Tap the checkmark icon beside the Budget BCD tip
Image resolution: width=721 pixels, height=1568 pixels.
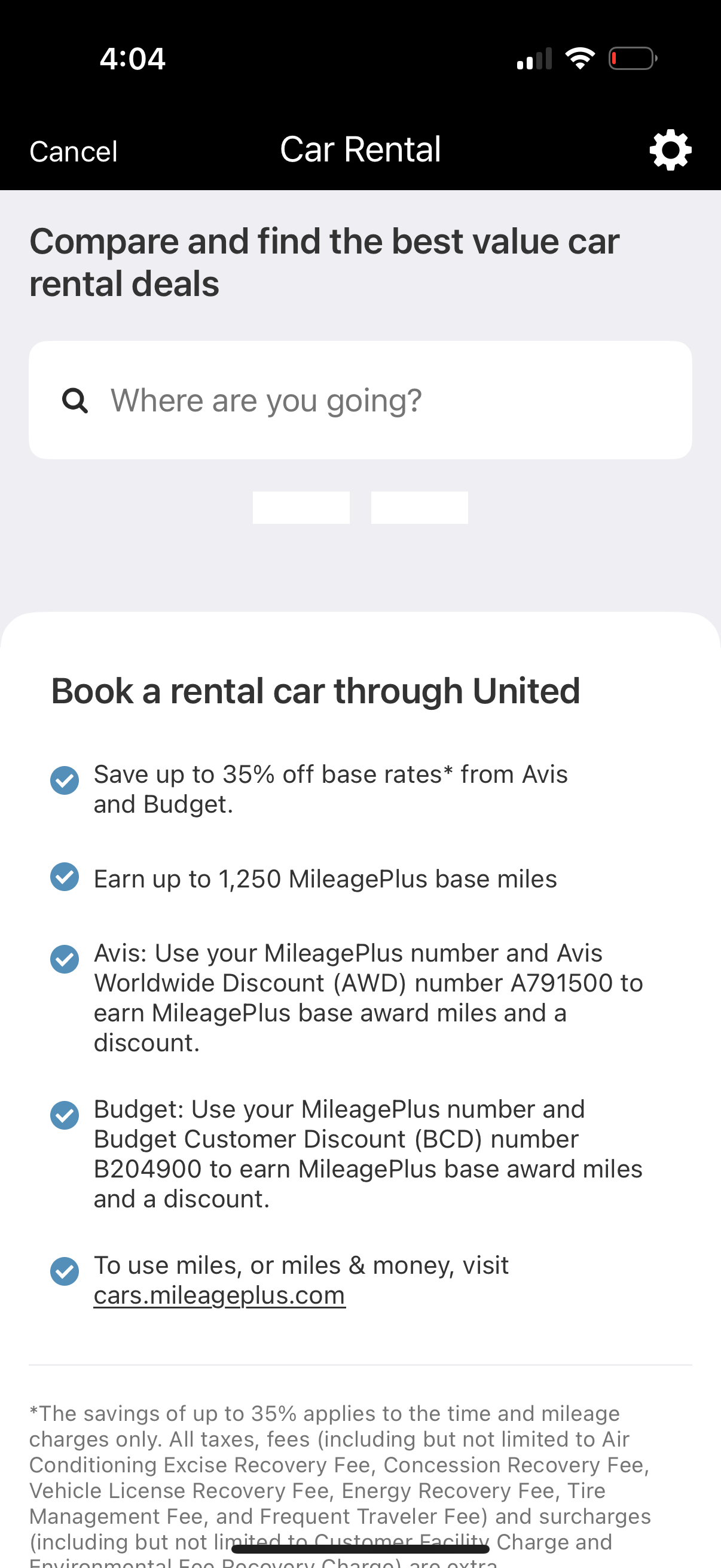[x=64, y=1115]
